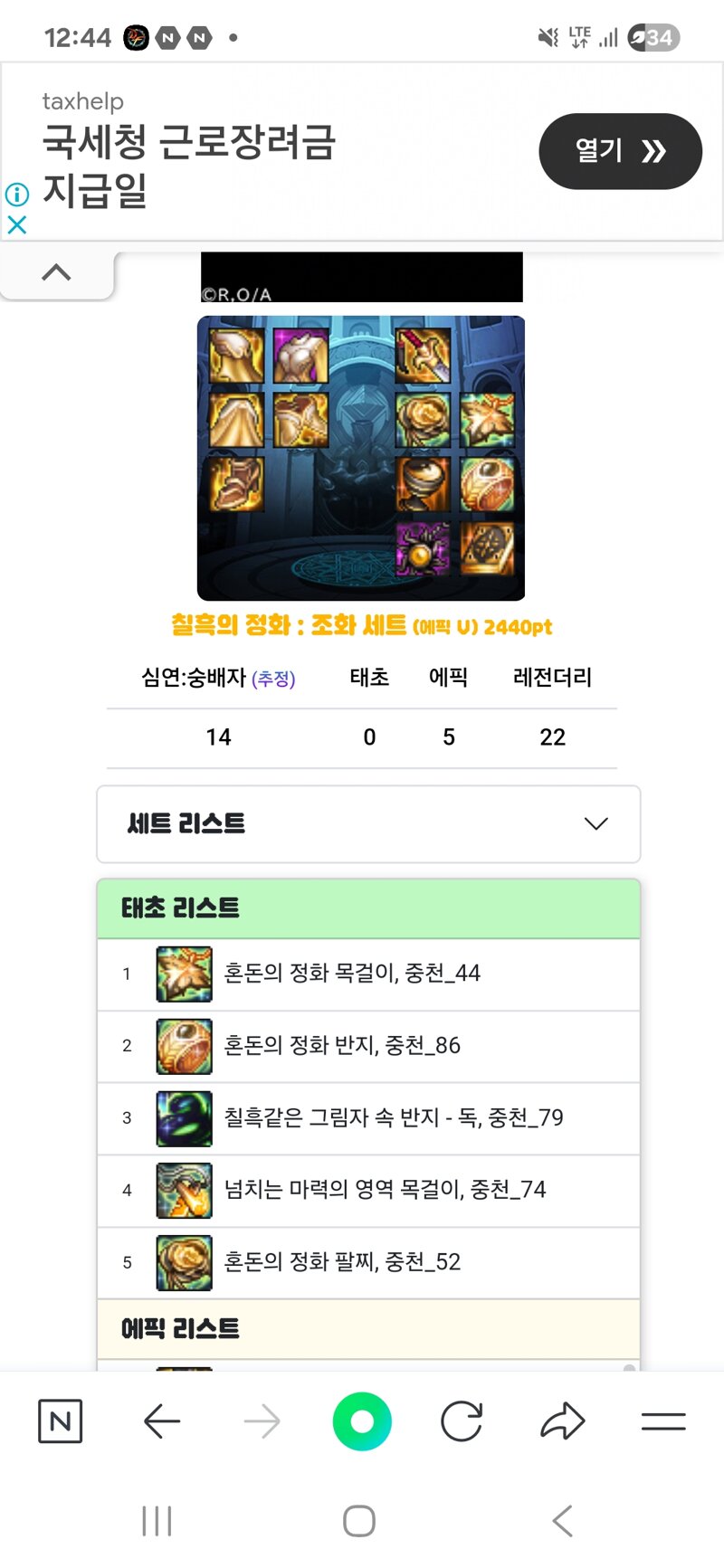Close the taxhelp ad banner
The height and width of the screenshot is (1568, 724).
coord(16,224)
